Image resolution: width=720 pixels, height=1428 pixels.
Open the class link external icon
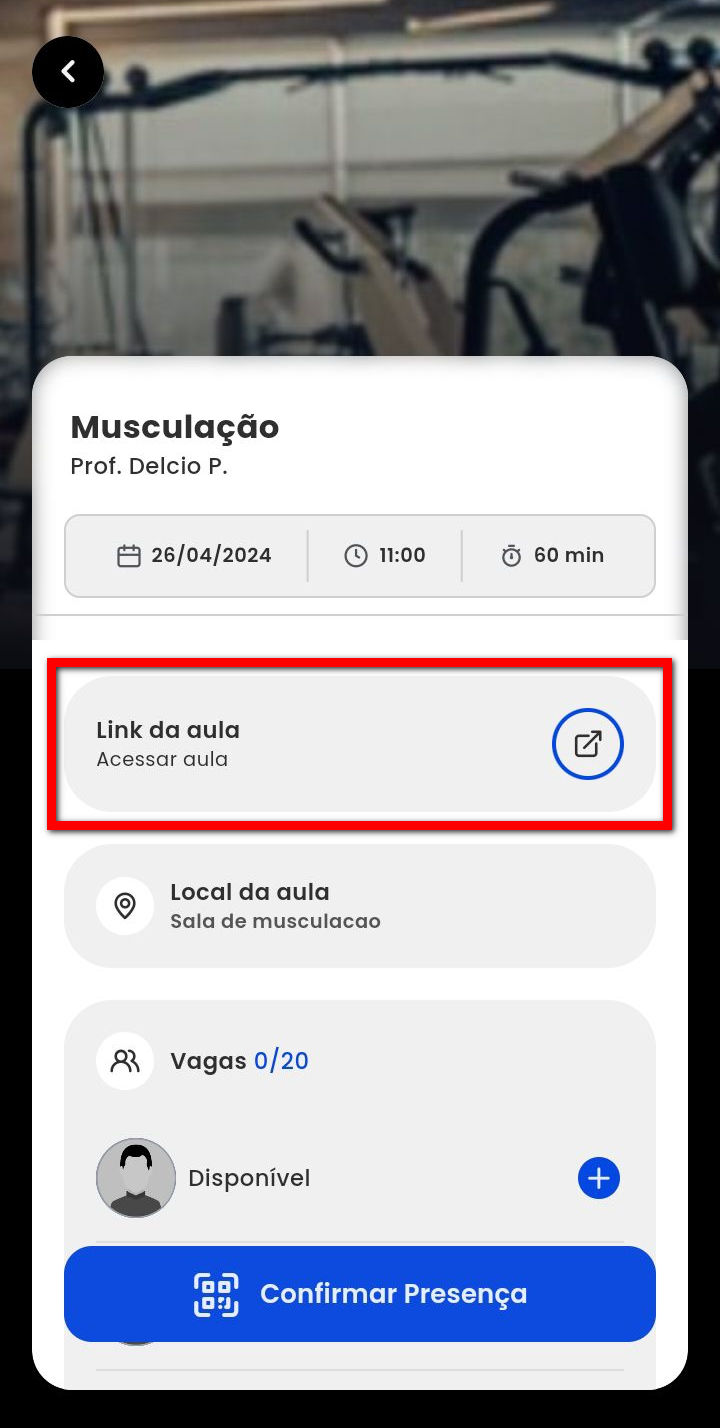[x=588, y=744]
